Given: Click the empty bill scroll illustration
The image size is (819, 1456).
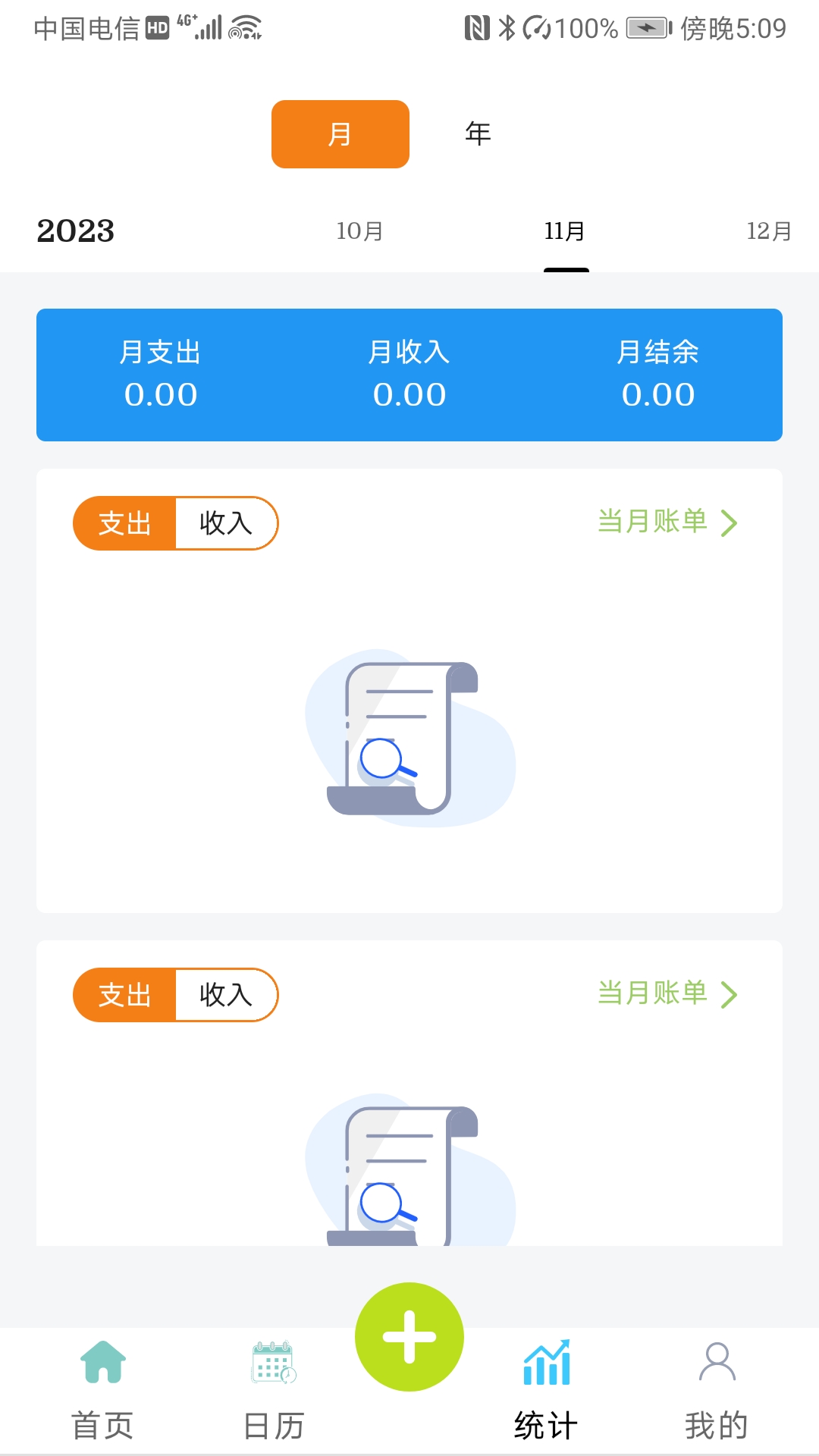Looking at the screenshot, I should tap(409, 739).
